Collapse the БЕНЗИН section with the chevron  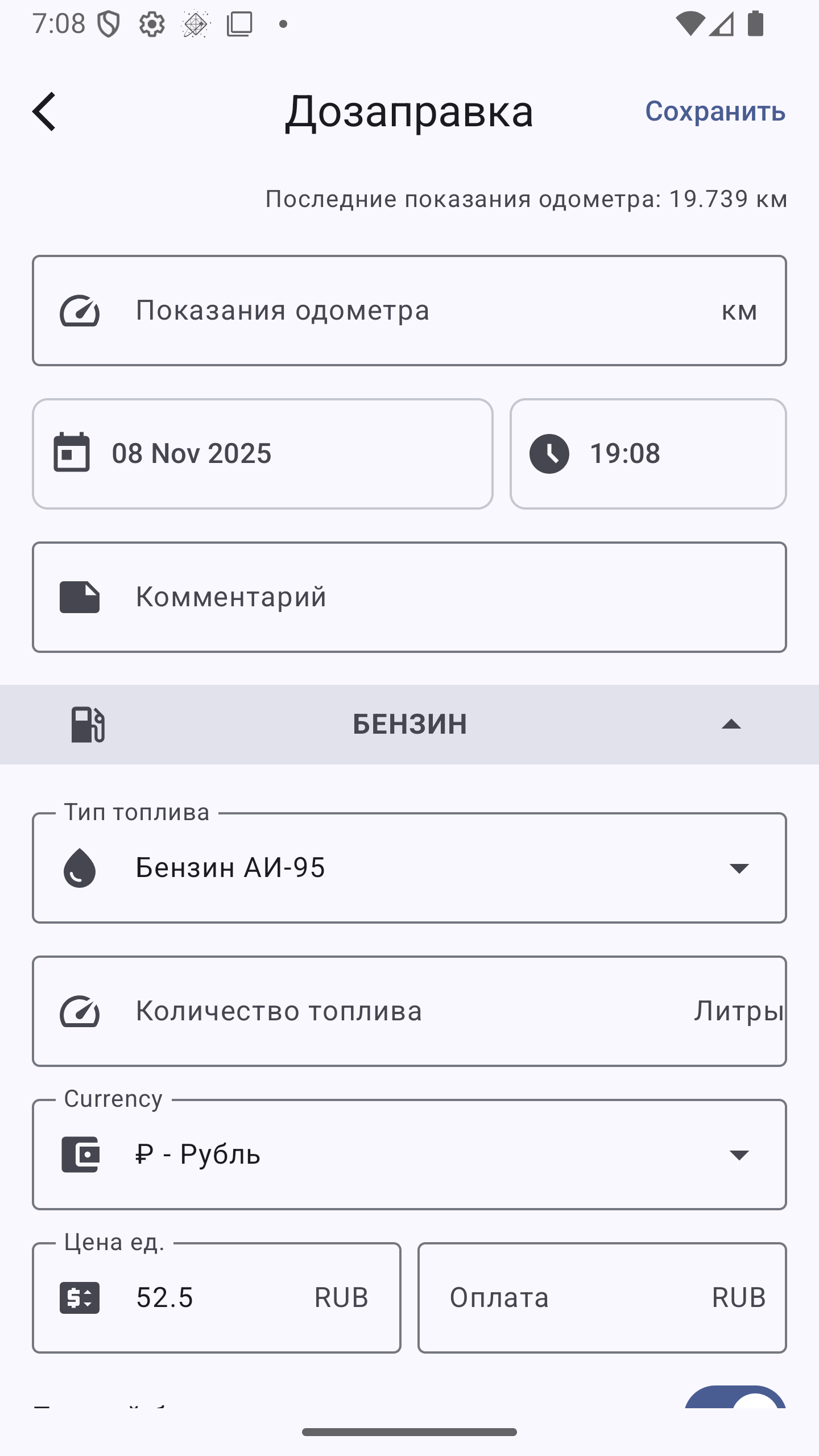point(732,724)
